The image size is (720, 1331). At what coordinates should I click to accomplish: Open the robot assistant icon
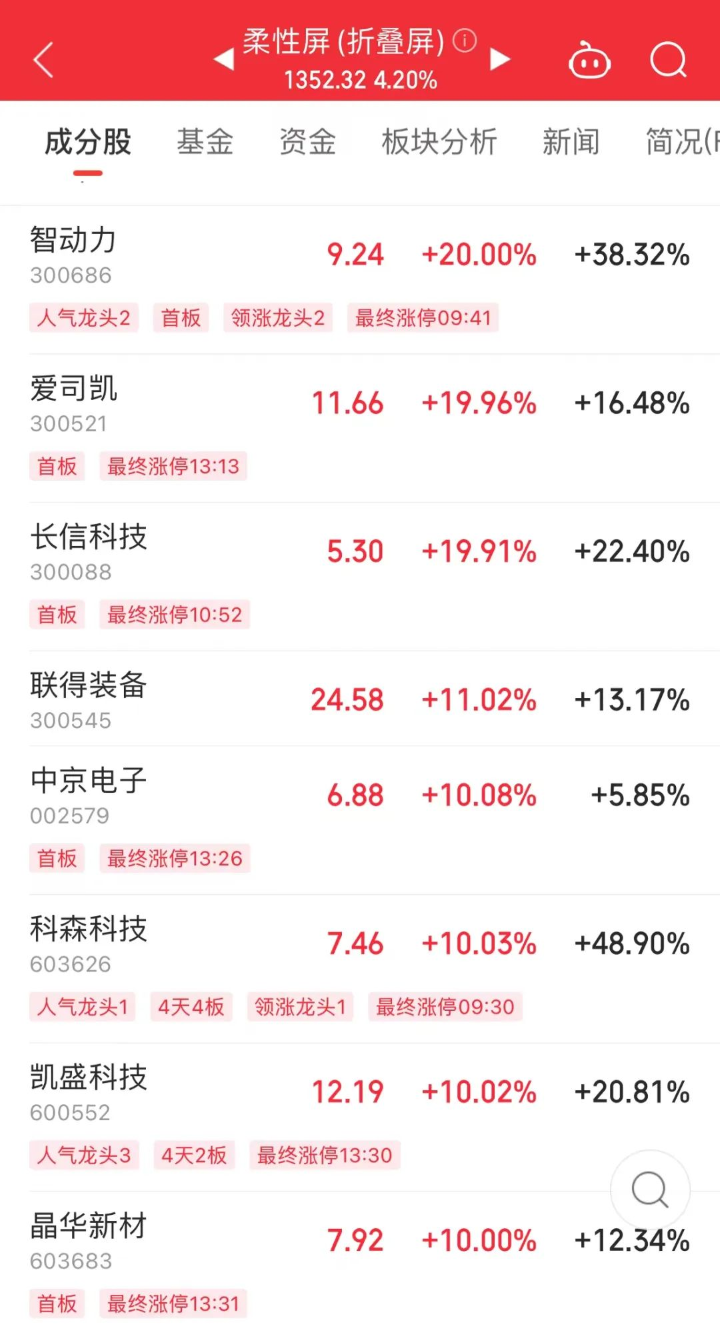tap(590, 61)
